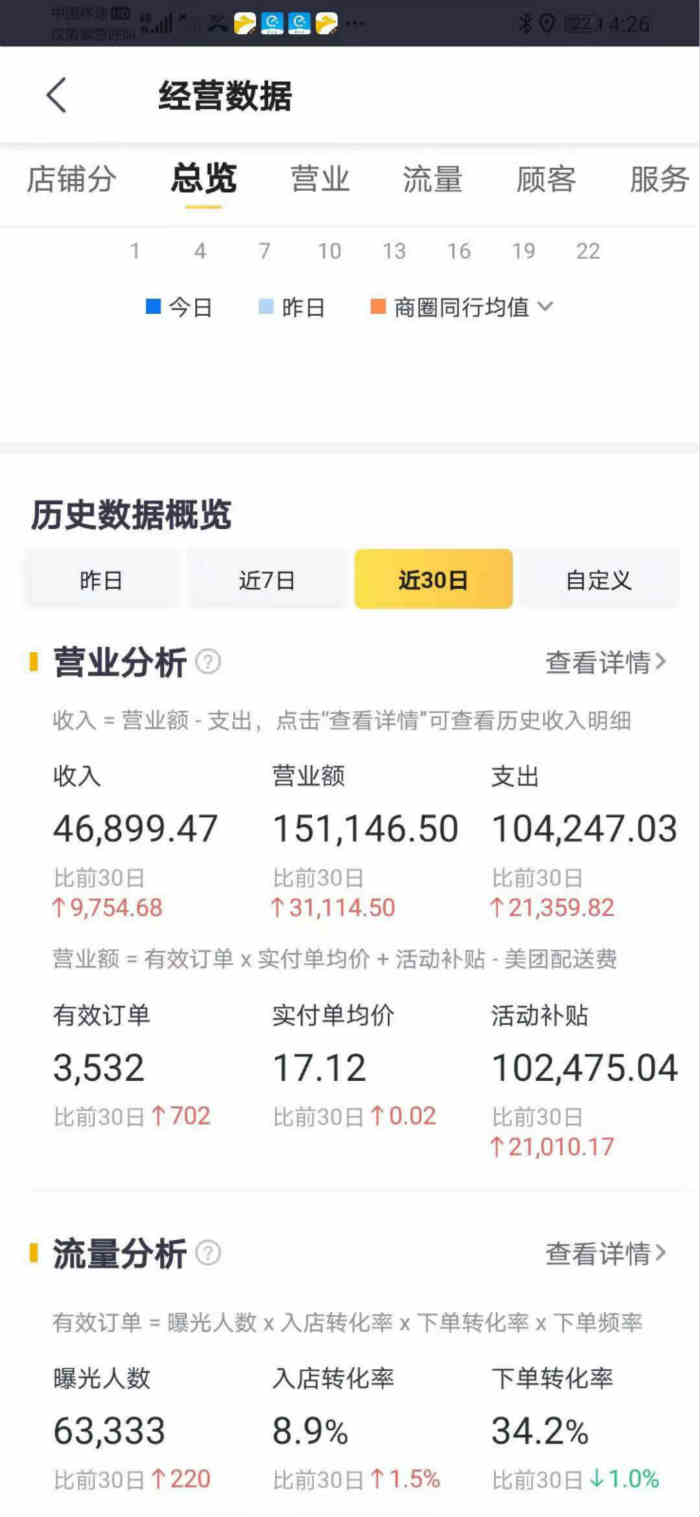The height and width of the screenshot is (1517, 700).
Task: Select the 总览 tab
Action: (x=204, y=179)
